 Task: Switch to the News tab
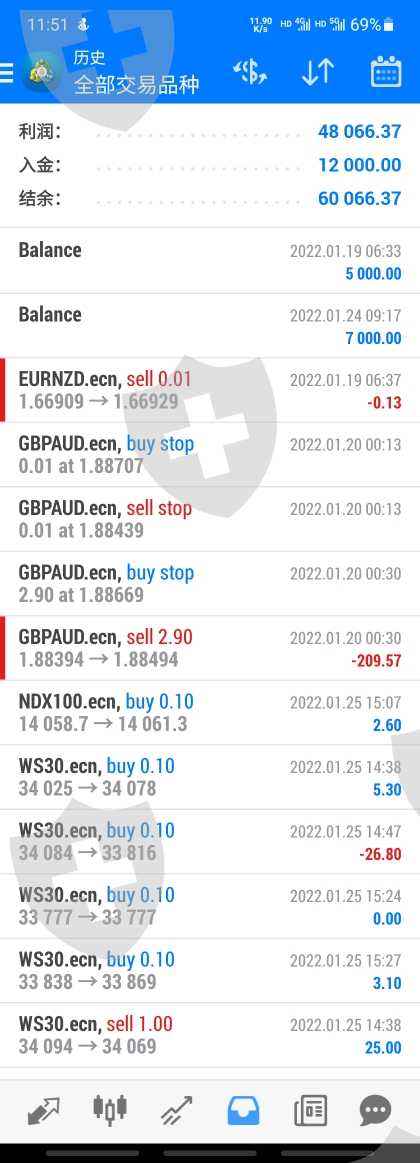(x=310, y=1110)
